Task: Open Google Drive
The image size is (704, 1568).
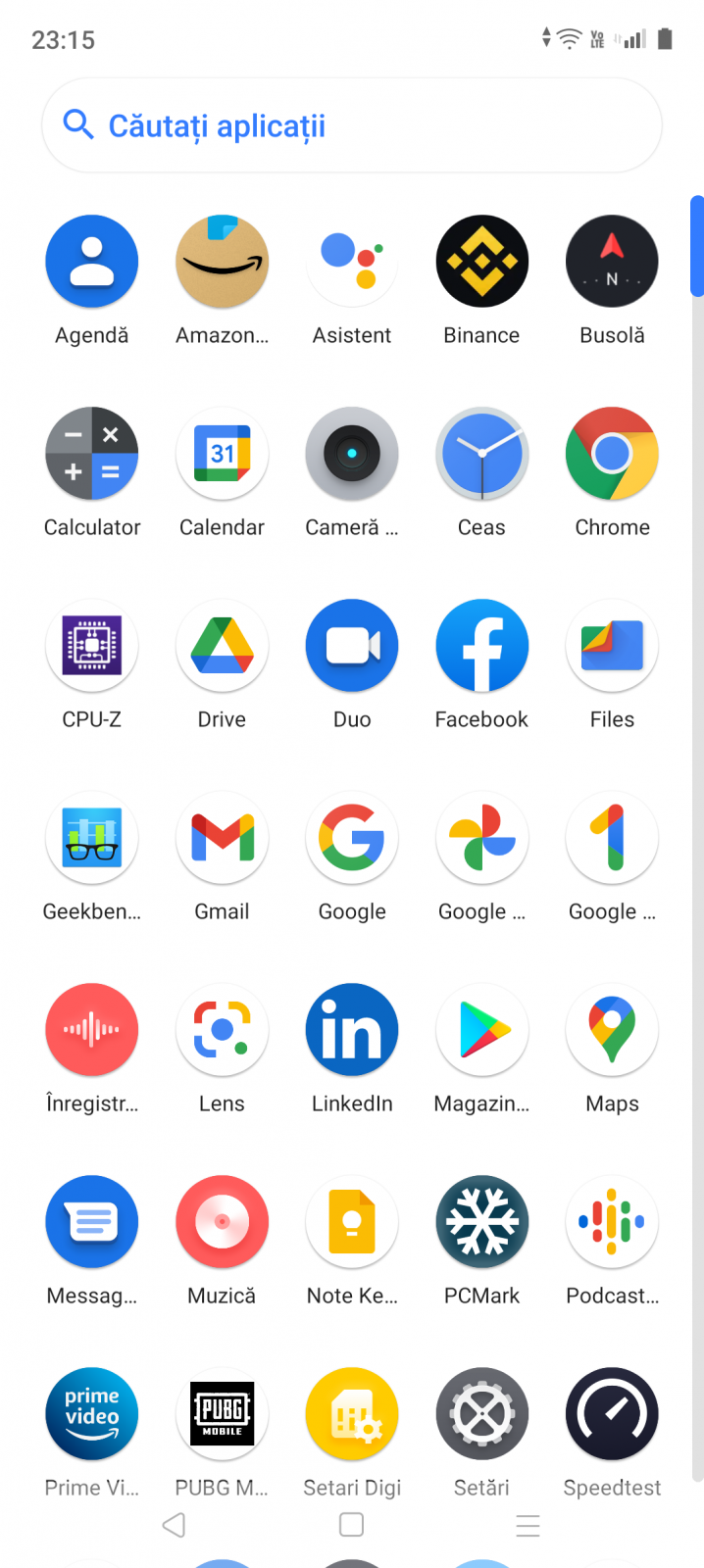Action: 222,646
